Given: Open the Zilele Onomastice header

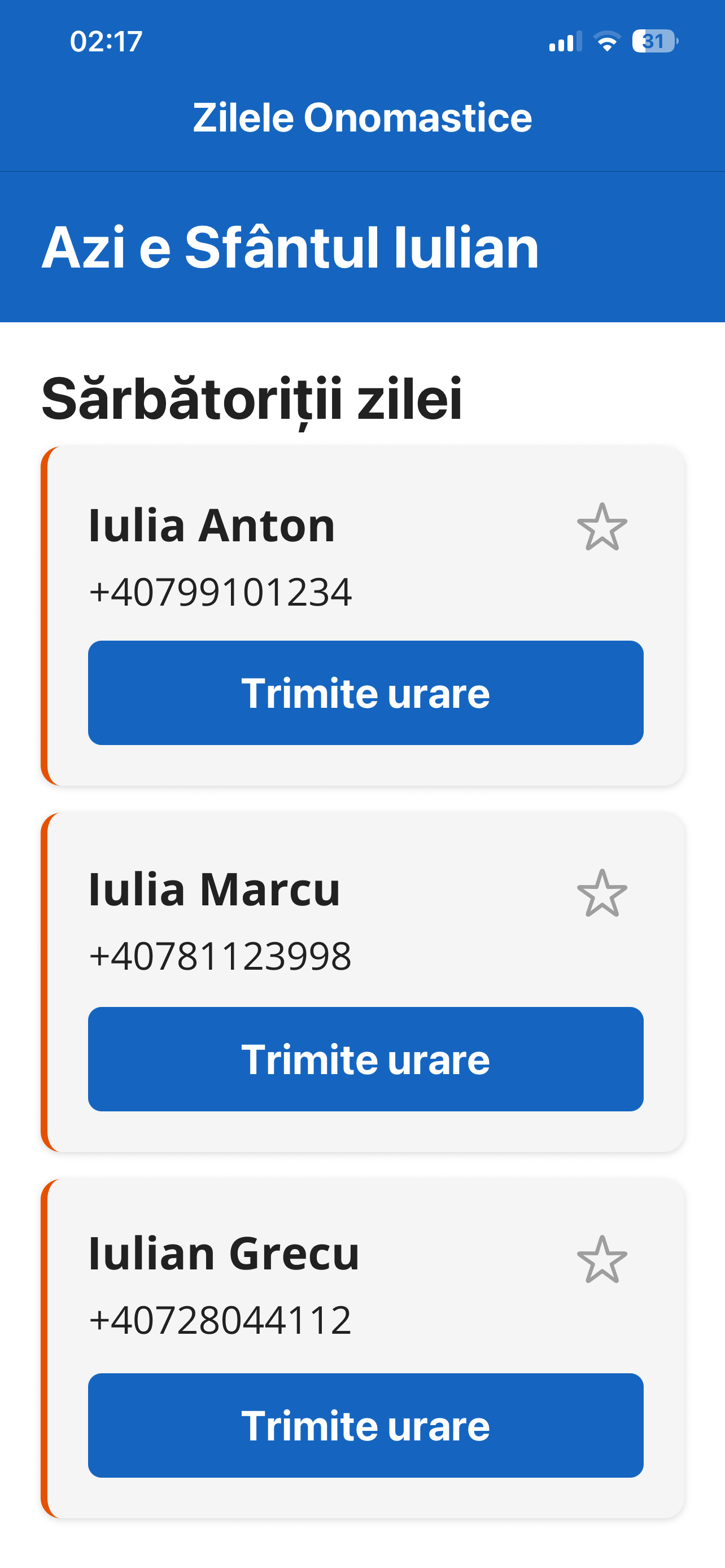Looking at the screenshot, I should click(361, 118).
